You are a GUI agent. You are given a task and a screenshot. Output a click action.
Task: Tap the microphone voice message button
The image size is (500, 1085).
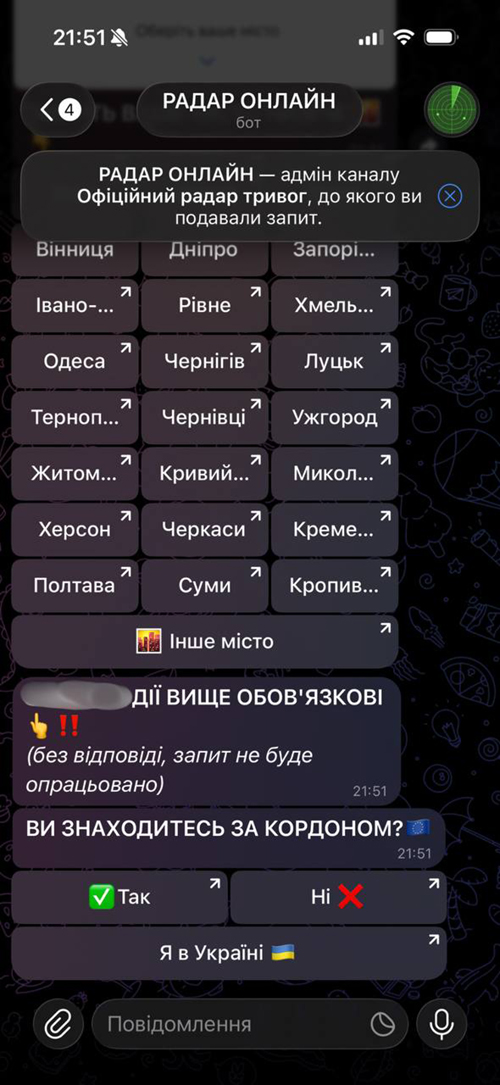click(441, 1024)
